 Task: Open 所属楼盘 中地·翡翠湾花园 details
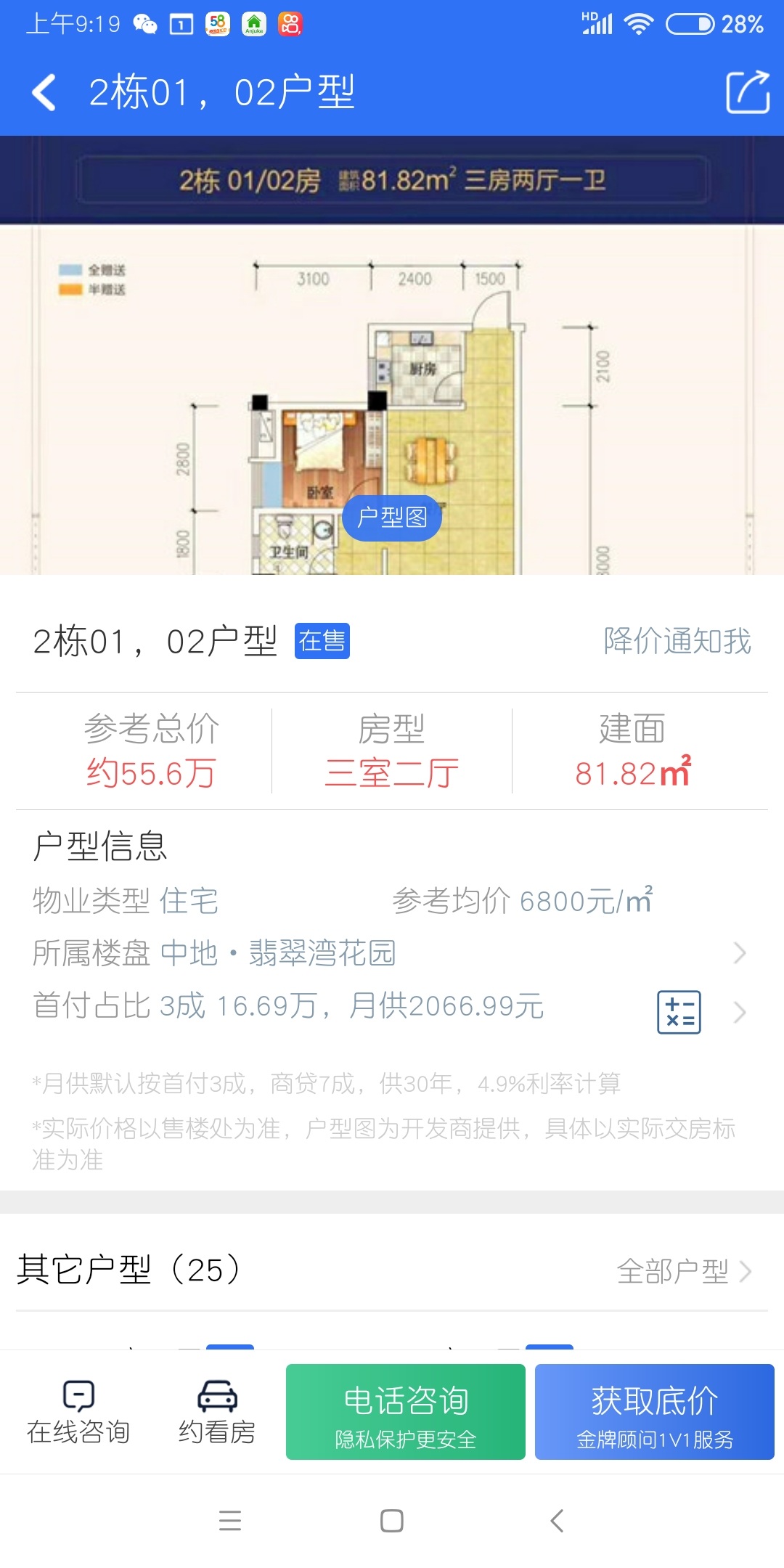[x=392, y=953]
